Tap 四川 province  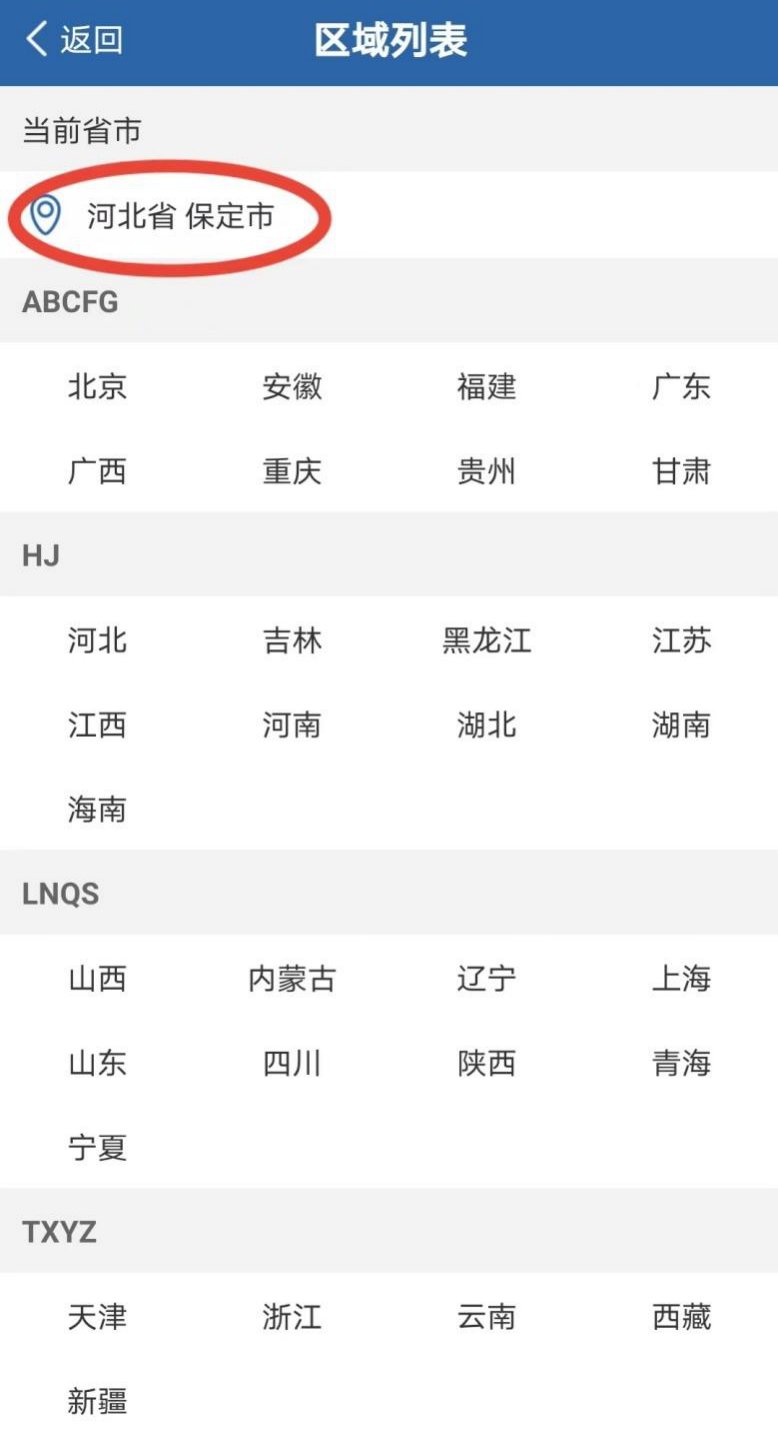[x=292, y=1063]
